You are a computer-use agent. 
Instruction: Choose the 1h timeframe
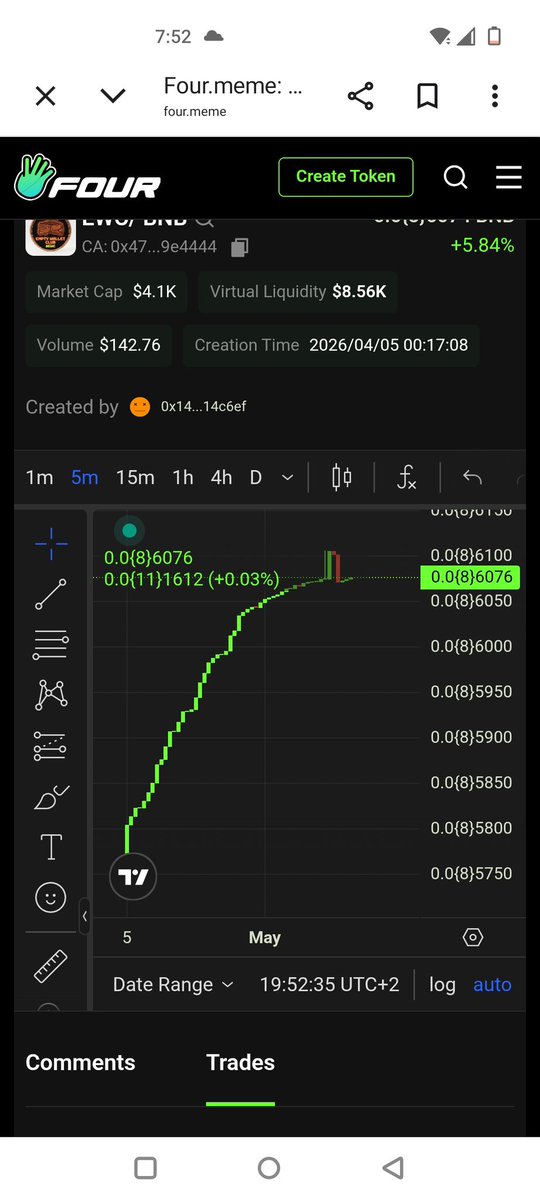tap(183, 478)
